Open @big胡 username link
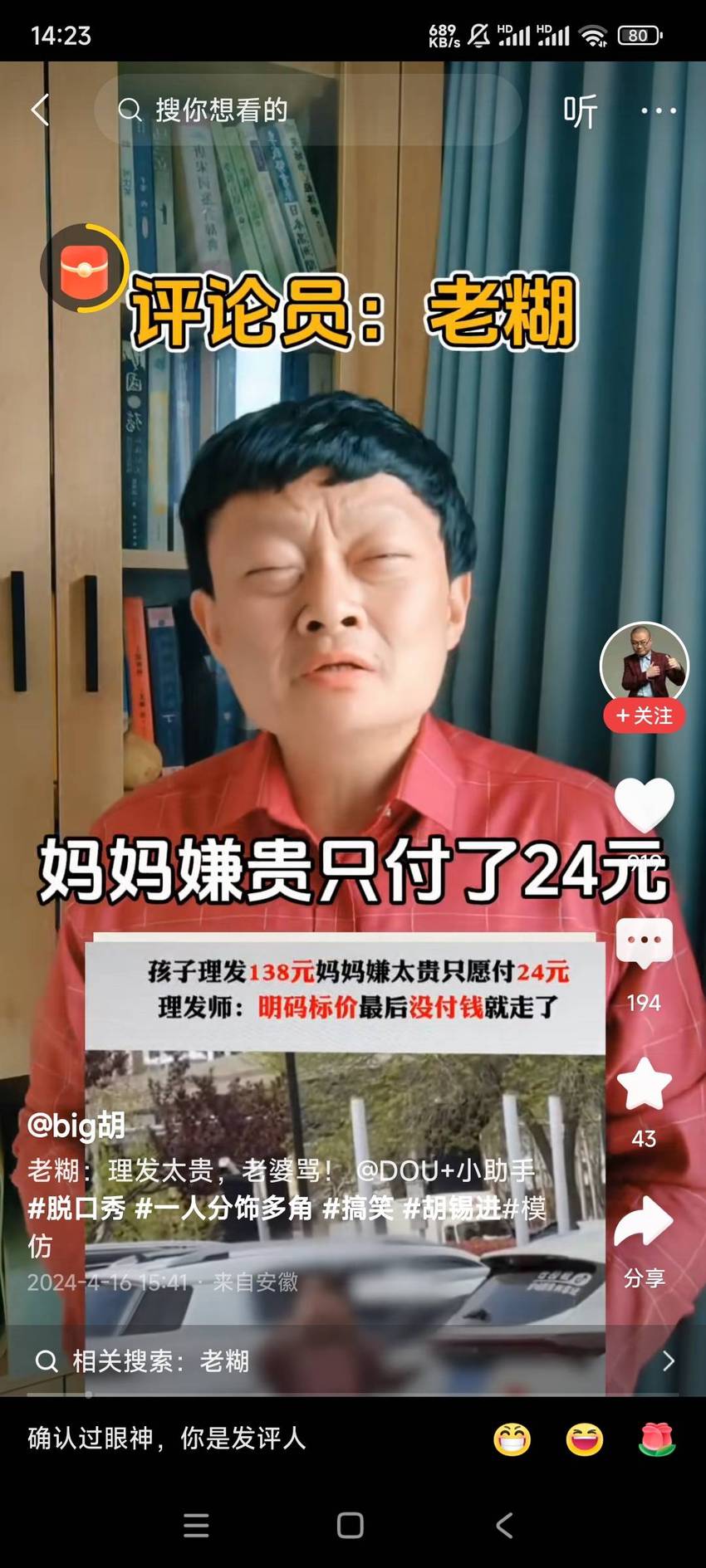The width and height of the screenshot is (706, 1568). pos(76,1126)
